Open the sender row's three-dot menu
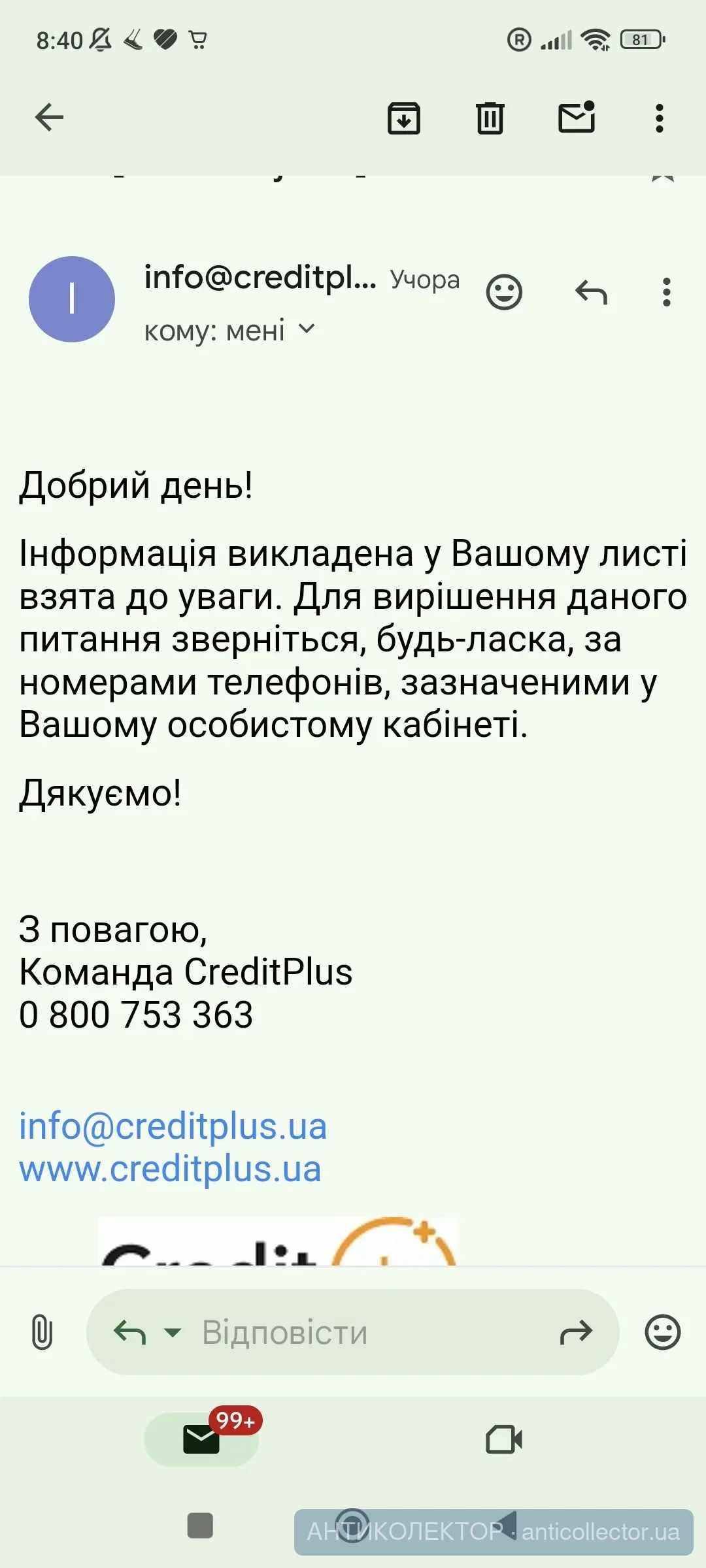The image size is (706, 1568). 666,292
